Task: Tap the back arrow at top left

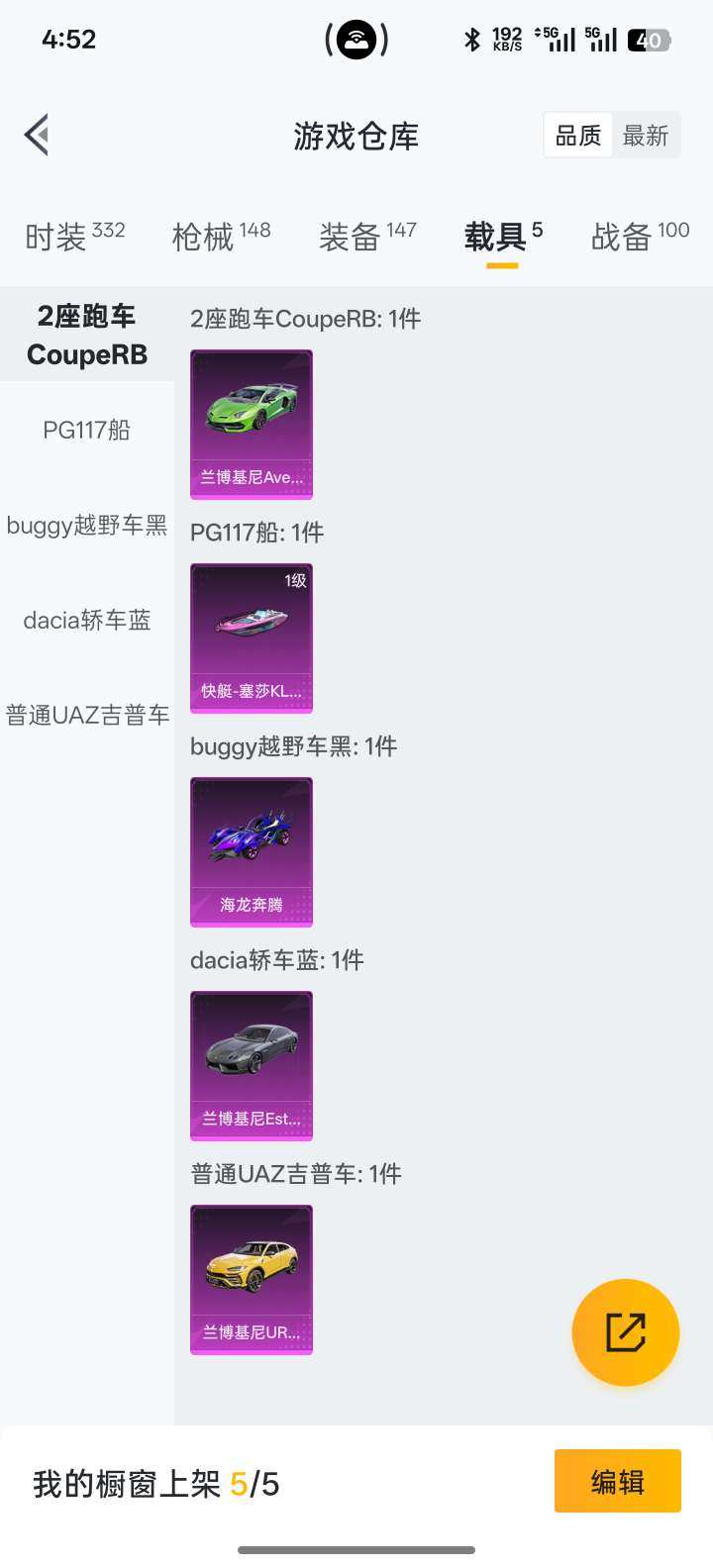Action: pos(36,135)
